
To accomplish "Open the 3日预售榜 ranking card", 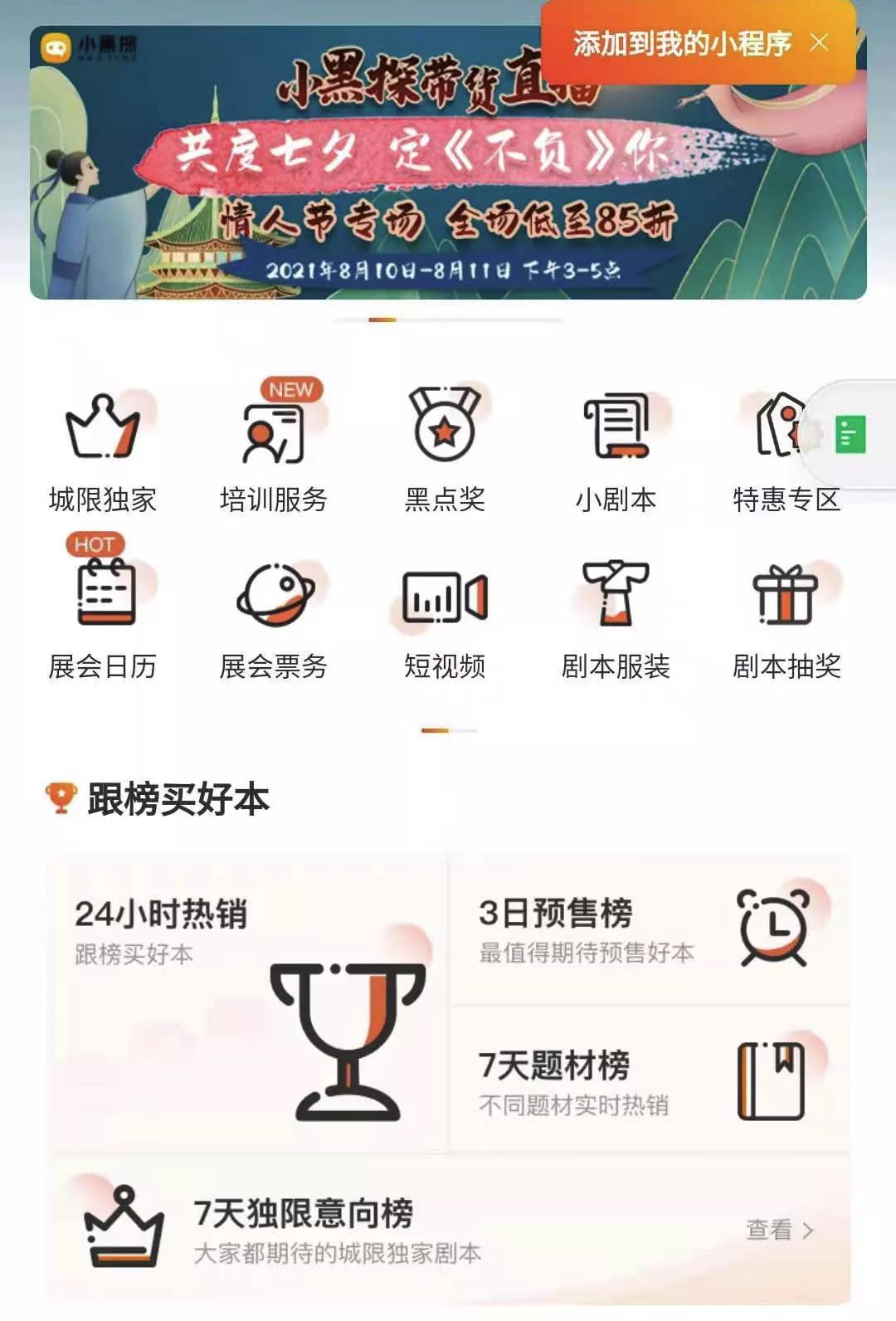I will (x=650, y=931).
